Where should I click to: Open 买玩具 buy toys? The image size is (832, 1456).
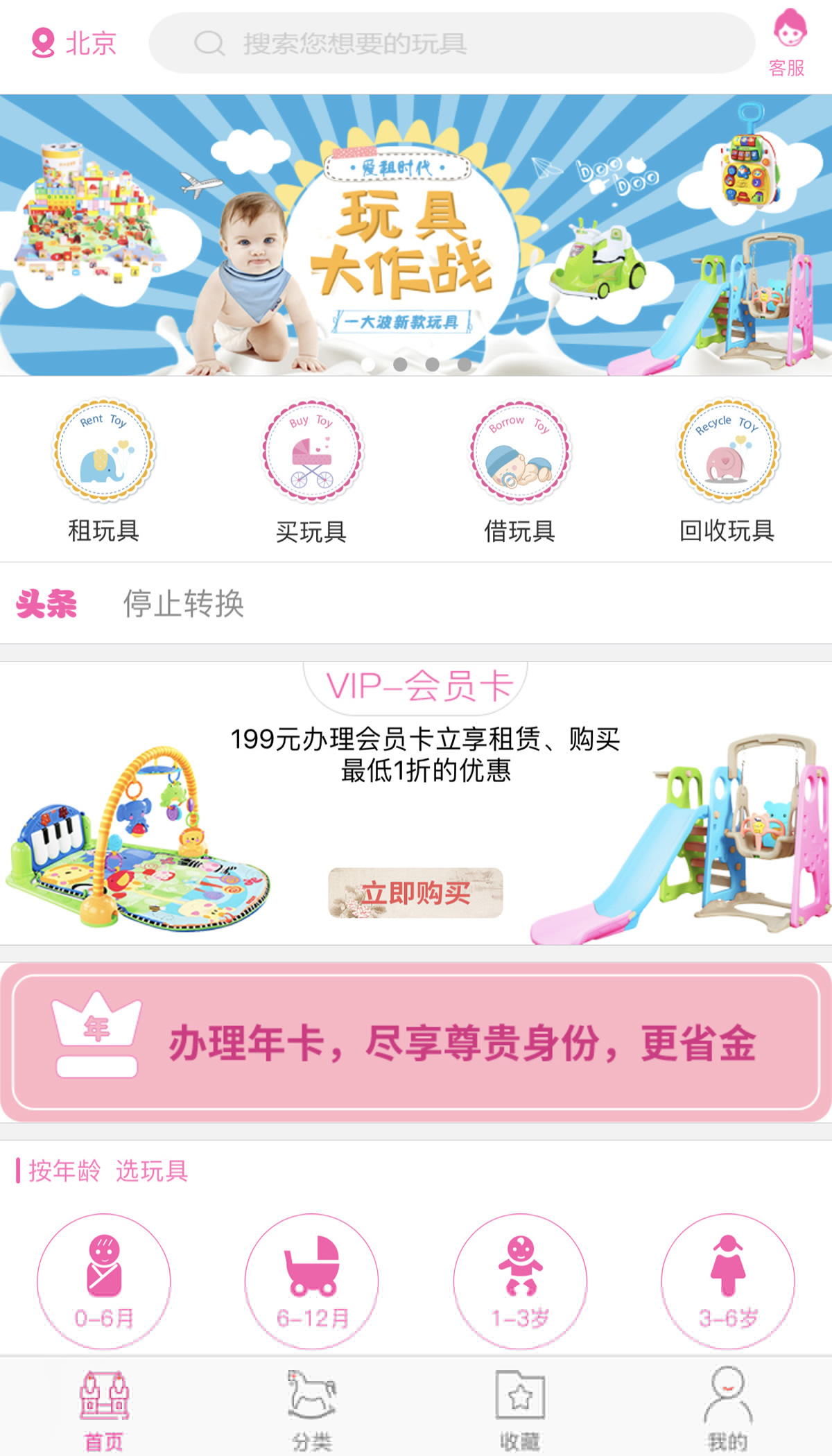(x=311, y=471)
